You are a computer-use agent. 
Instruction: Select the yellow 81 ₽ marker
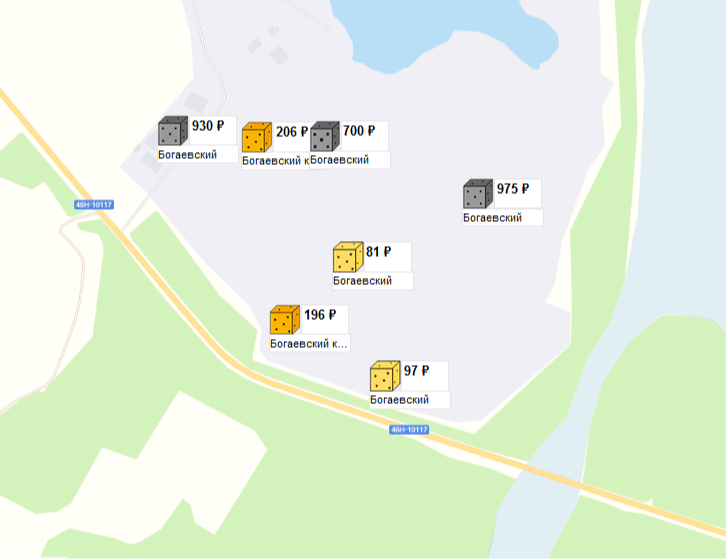[x=348, y=257]
